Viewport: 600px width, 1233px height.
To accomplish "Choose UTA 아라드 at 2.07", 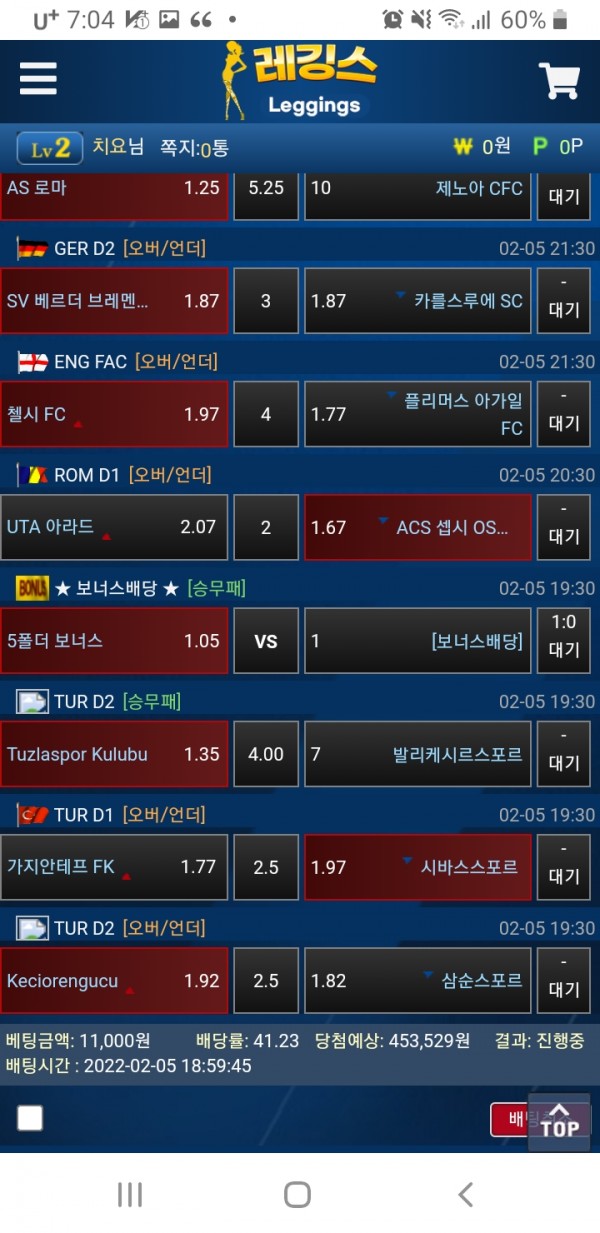I will tap(114, 527).
